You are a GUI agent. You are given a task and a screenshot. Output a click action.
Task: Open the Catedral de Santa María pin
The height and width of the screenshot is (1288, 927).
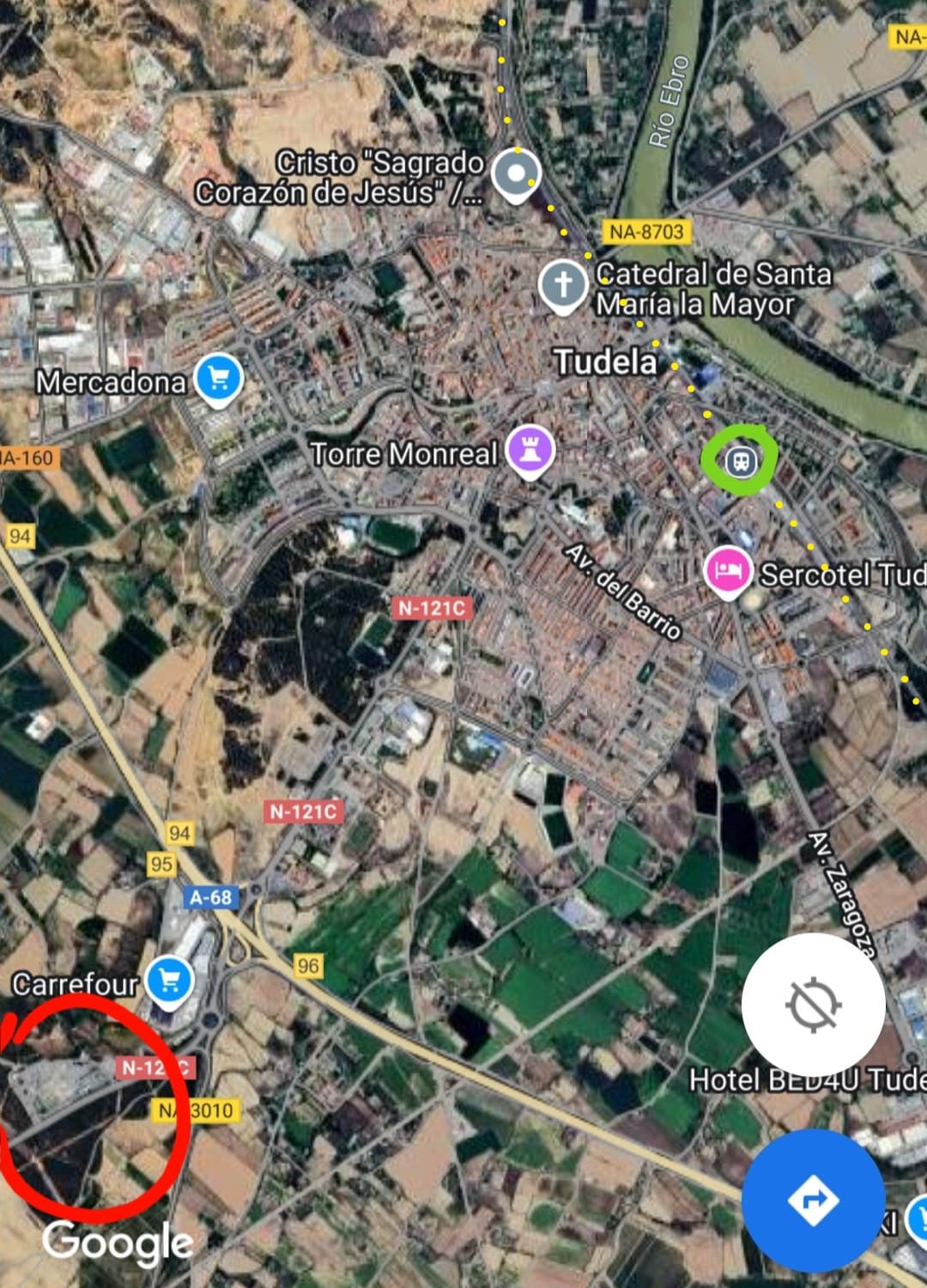pyautogui.click(x=562, y=284)
